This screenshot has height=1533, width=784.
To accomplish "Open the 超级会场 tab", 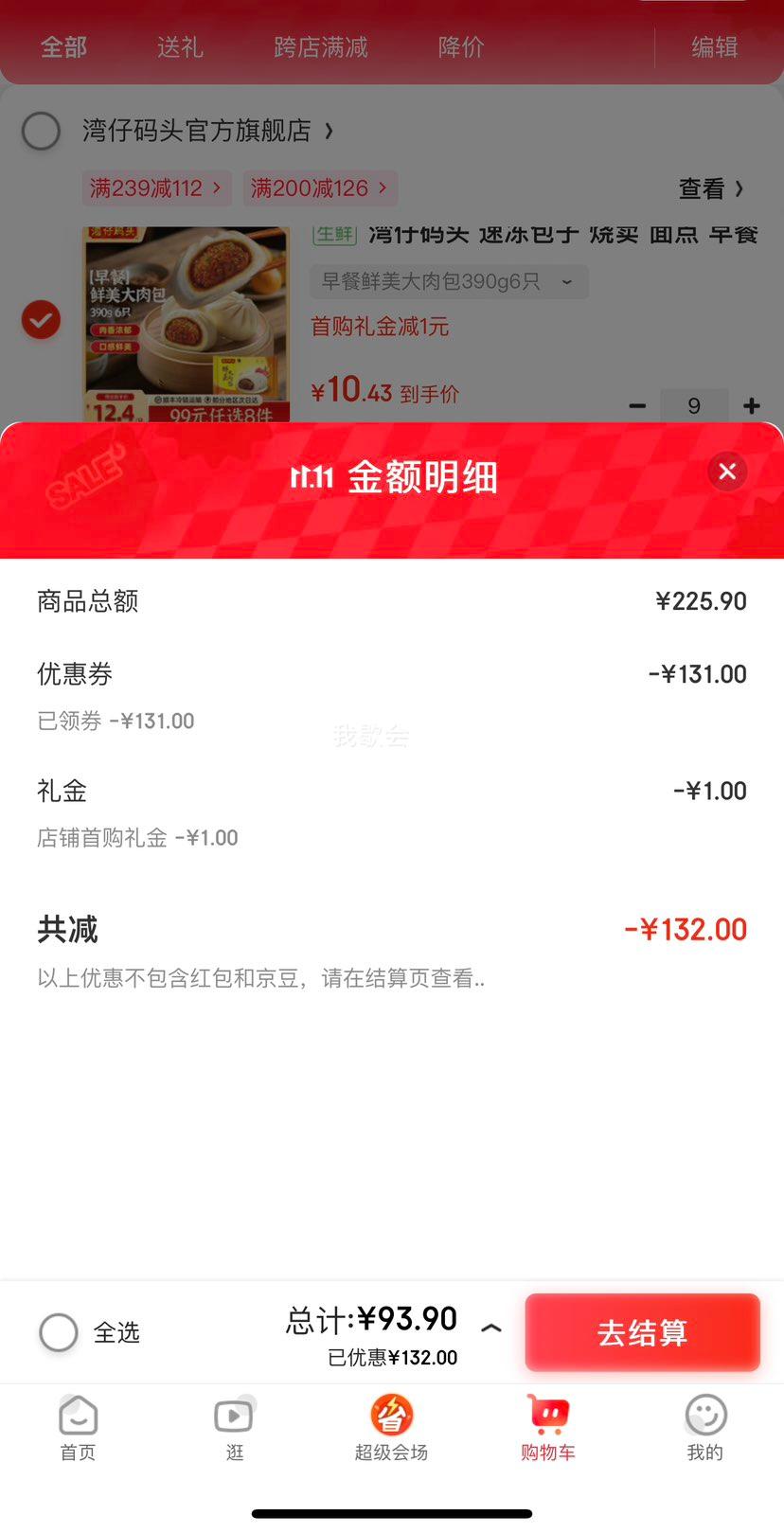I will [391, 1429].
